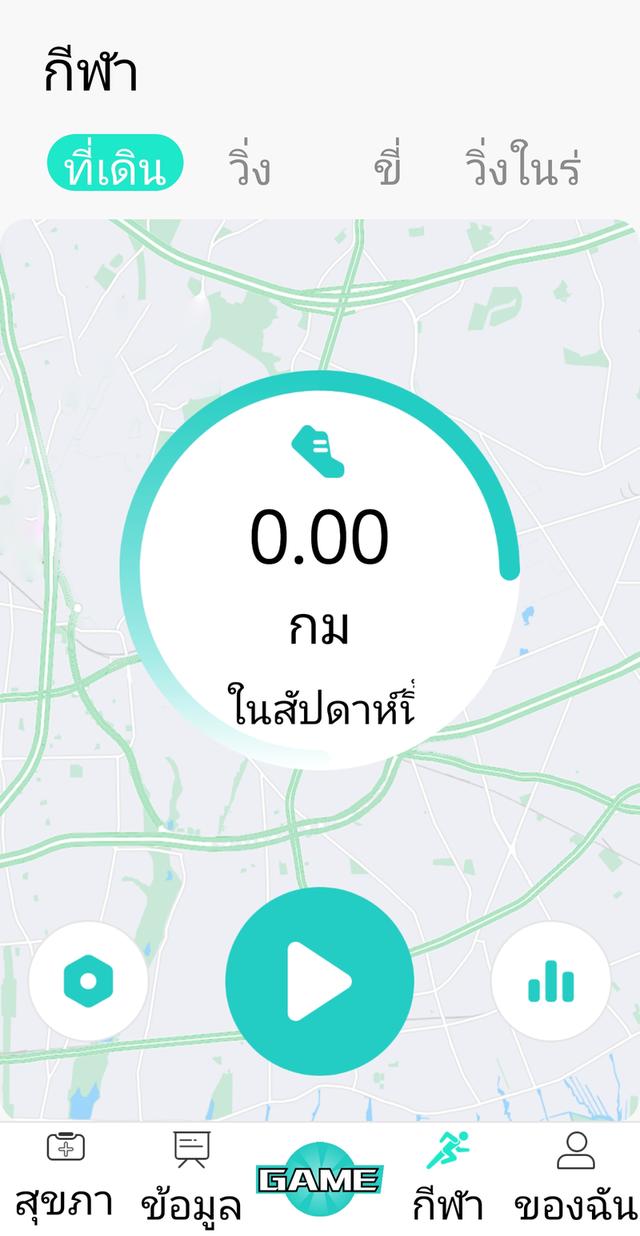Switch to the วิ่ง running tab
Viewport: 640px width, 1236px height.
pos(249,166)
